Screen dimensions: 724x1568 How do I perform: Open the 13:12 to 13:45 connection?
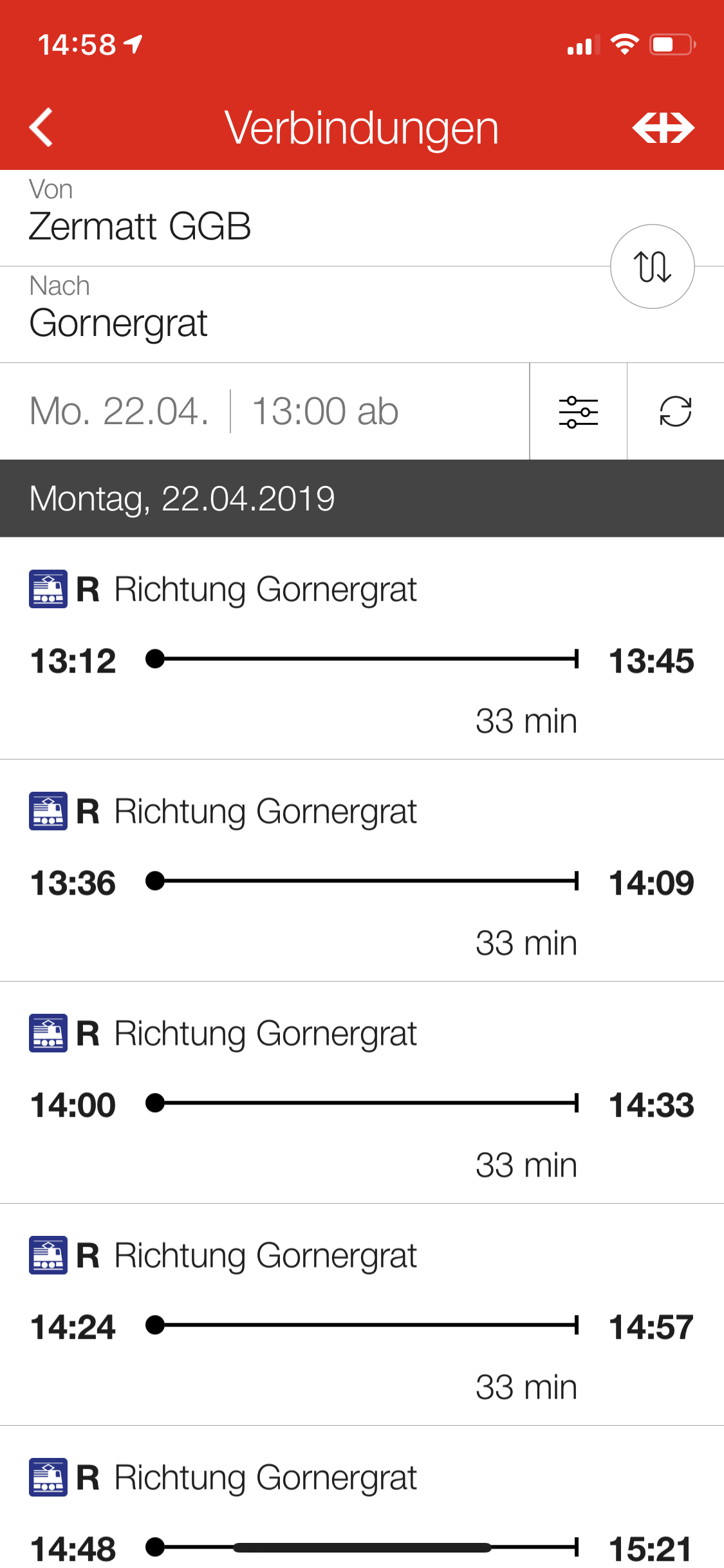point(362,650)
